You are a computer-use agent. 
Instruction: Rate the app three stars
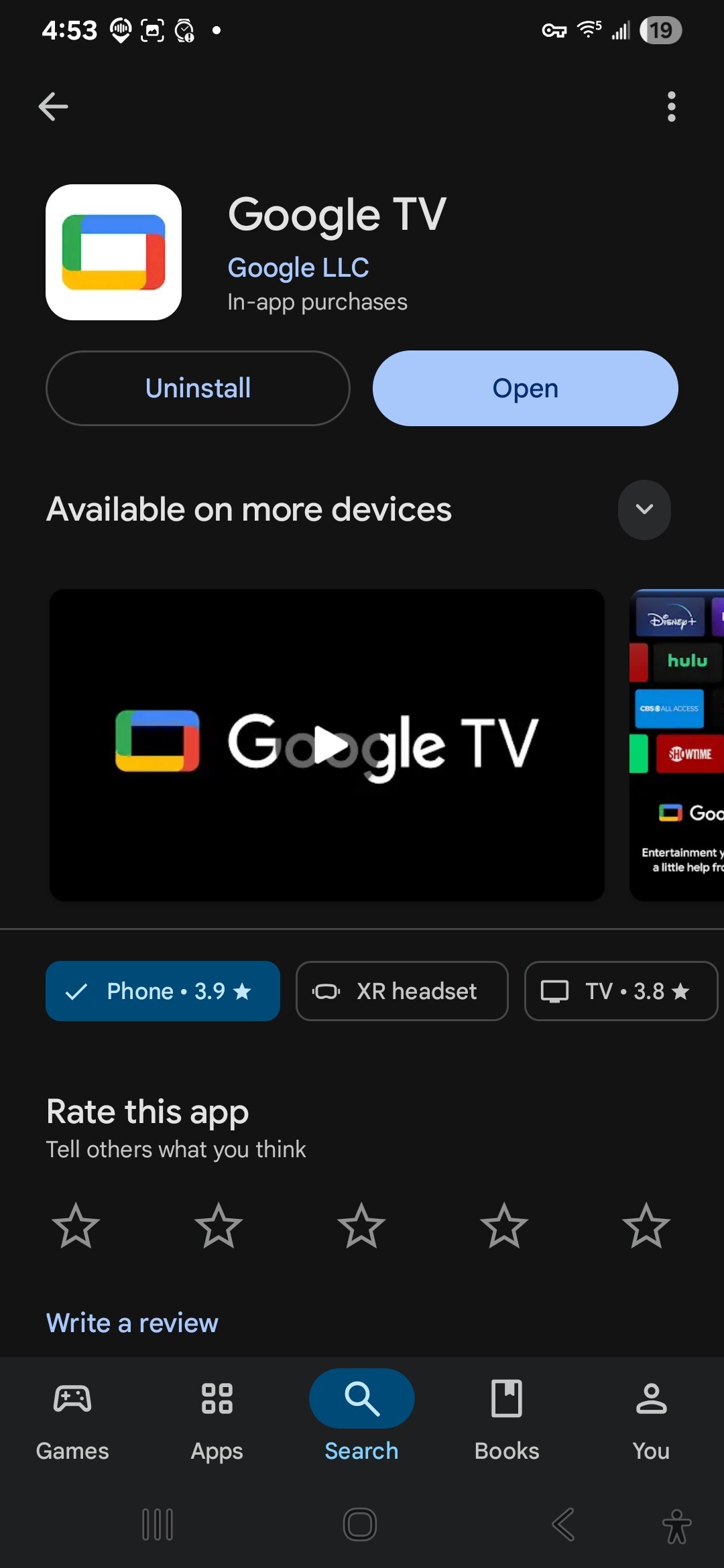pyautogui.click(x=361, y=1226)
